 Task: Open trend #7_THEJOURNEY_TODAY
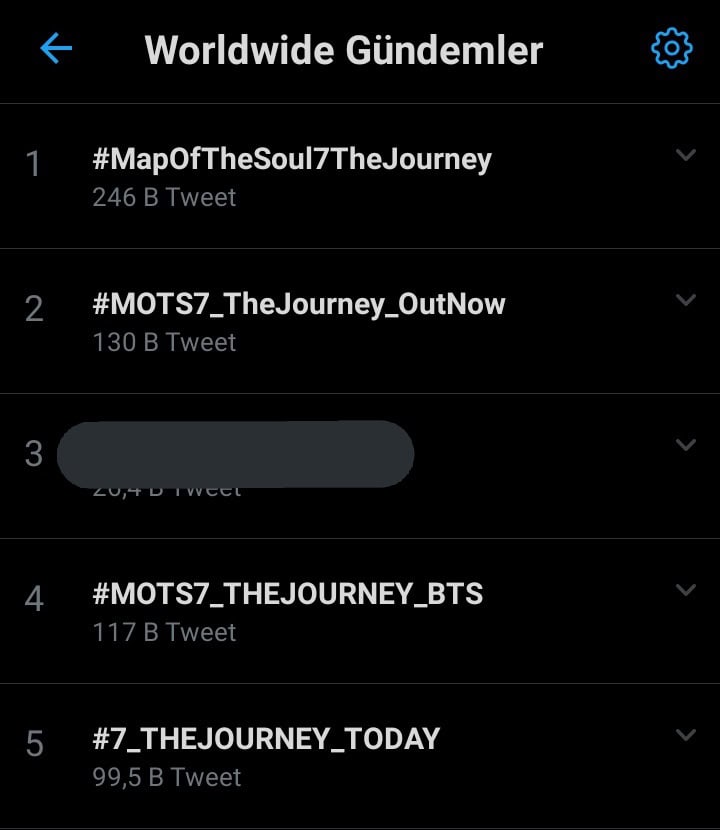click(265, 739)
